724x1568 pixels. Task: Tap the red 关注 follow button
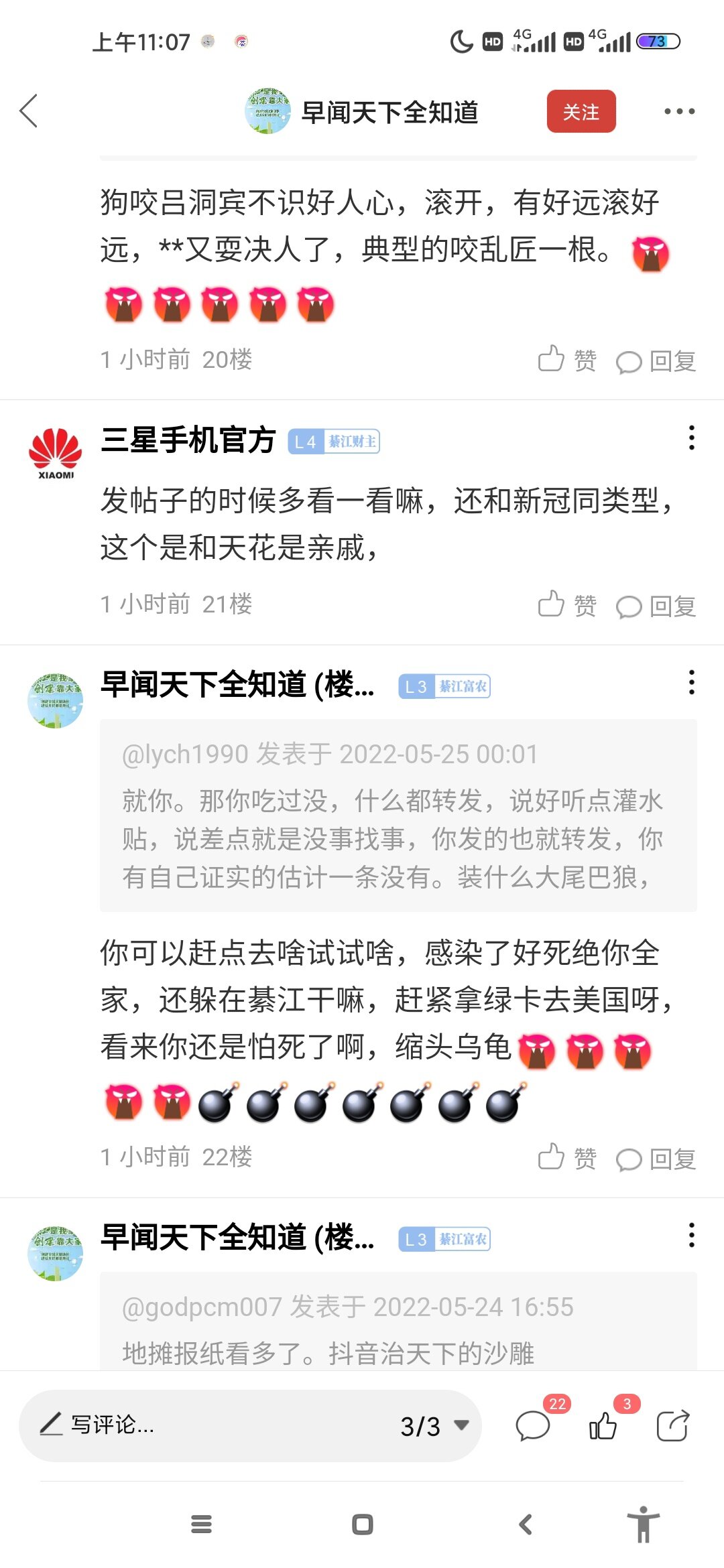[581, 111]
